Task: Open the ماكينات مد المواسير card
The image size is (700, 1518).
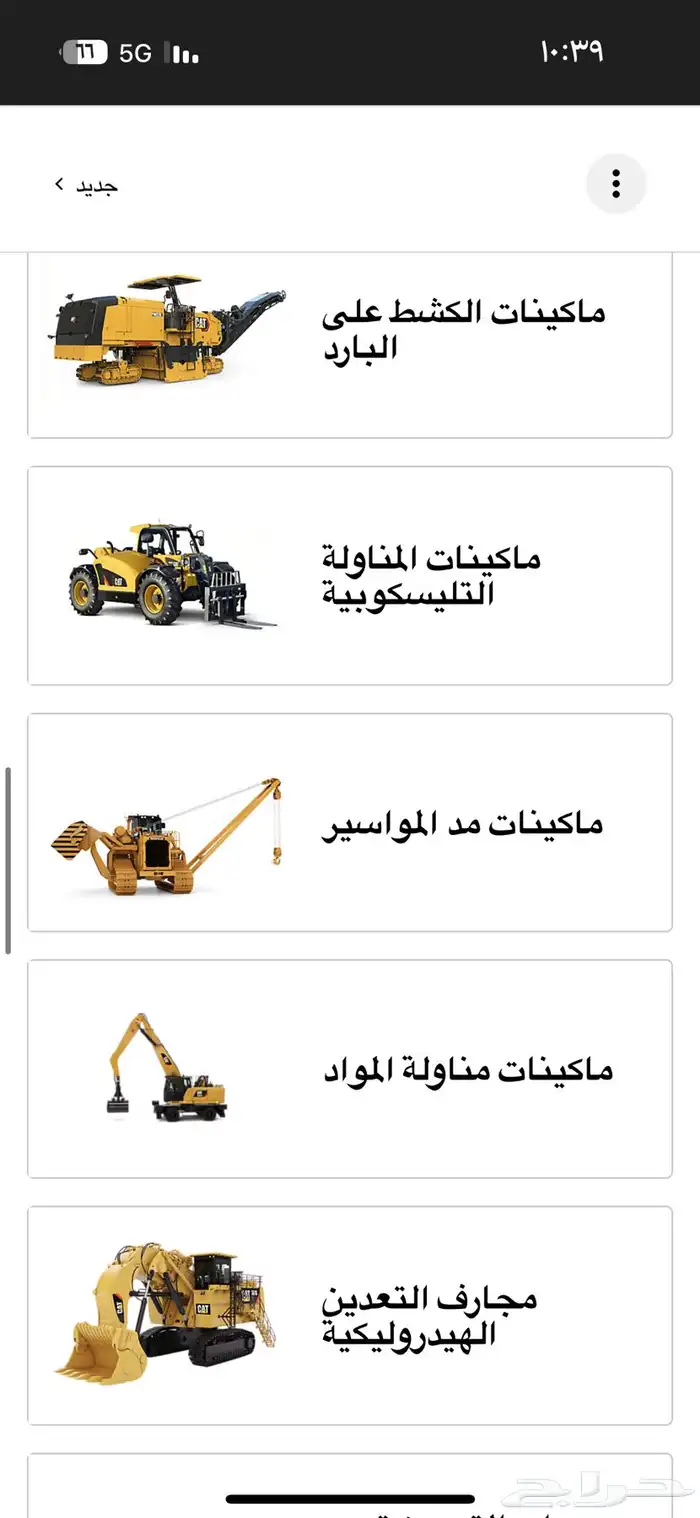Action: [x=350, y=823]
